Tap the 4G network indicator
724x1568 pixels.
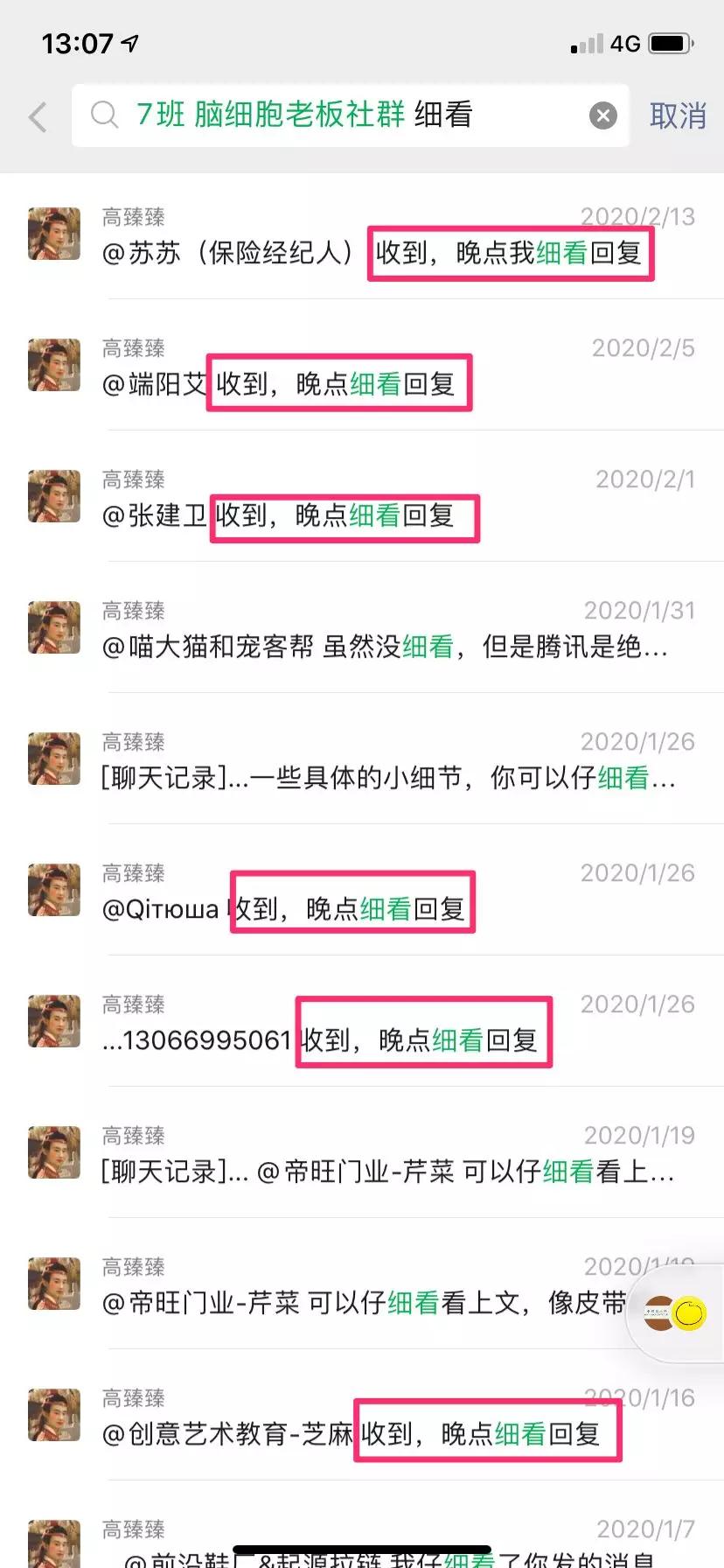pyautogui.click(x=627, y=42)
